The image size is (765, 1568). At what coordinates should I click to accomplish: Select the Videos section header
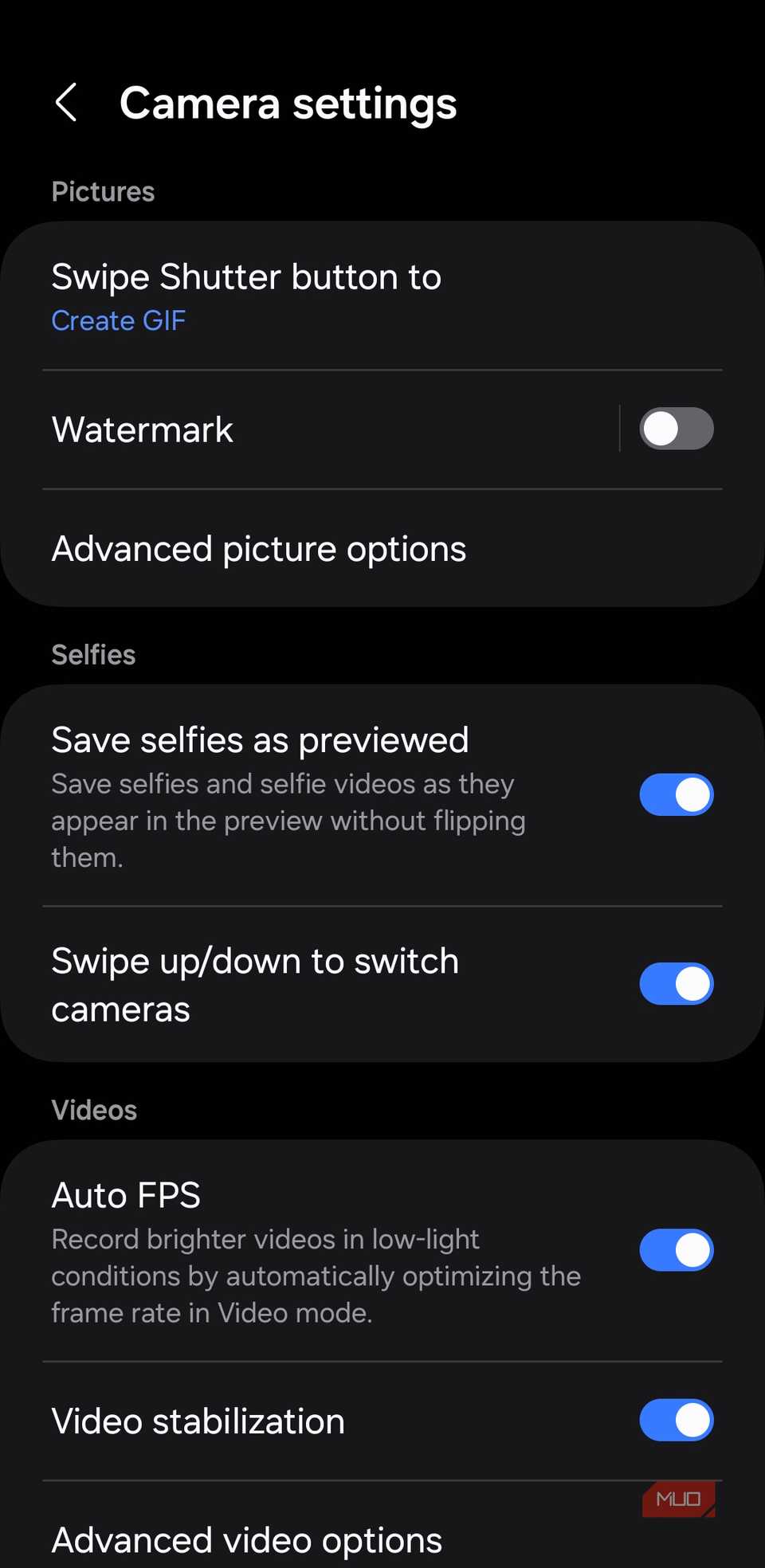[x=94, y=1109]
